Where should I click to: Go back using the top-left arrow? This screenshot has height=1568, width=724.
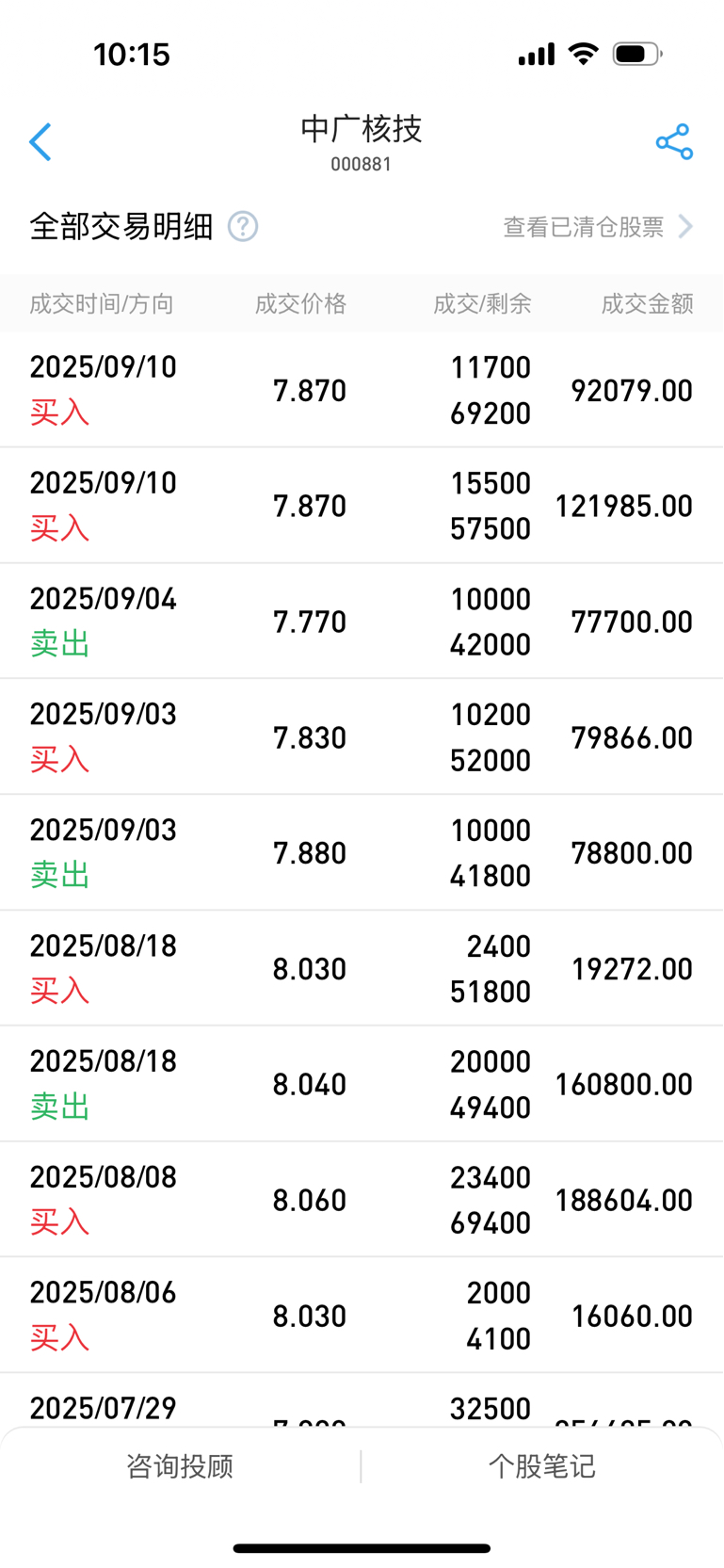(x=40, y=142)
